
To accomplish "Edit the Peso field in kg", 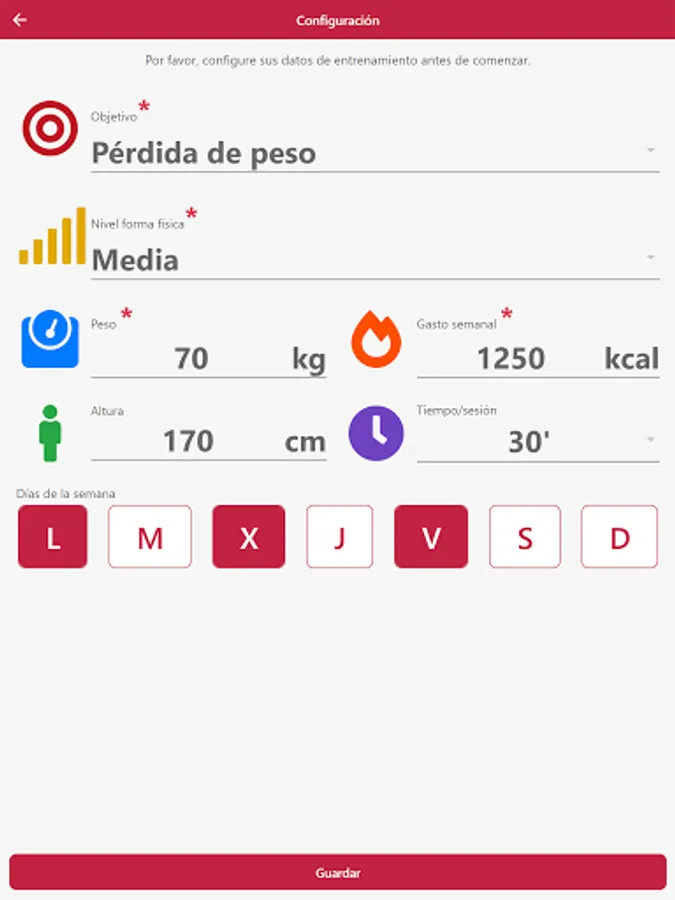I will click(x=191, y=358).
